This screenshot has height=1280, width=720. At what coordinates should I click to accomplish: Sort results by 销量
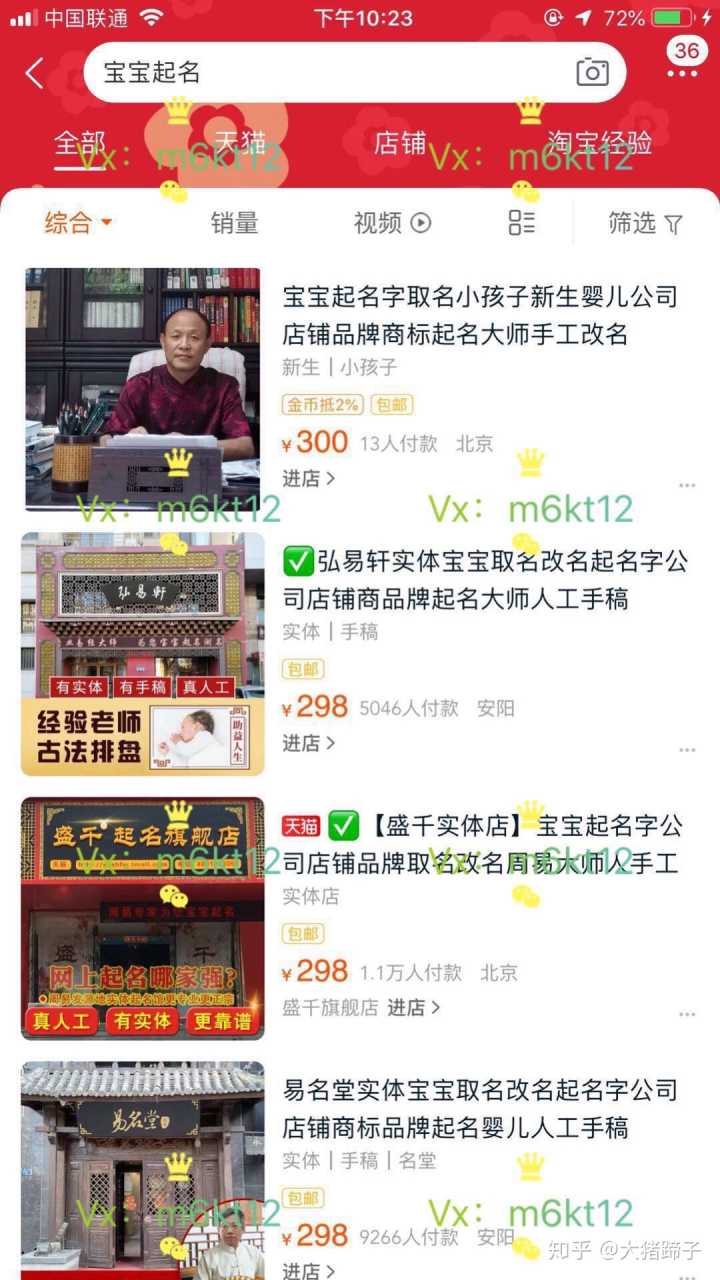click(235, 223)
